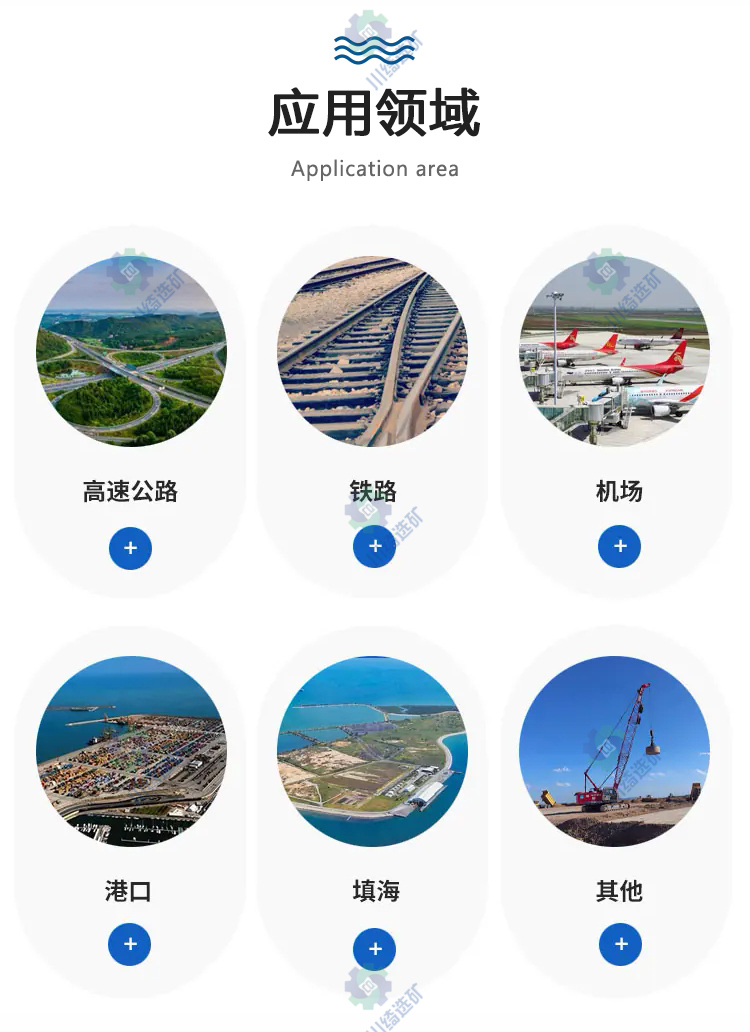View the 港口 port photo

(131, 751)
